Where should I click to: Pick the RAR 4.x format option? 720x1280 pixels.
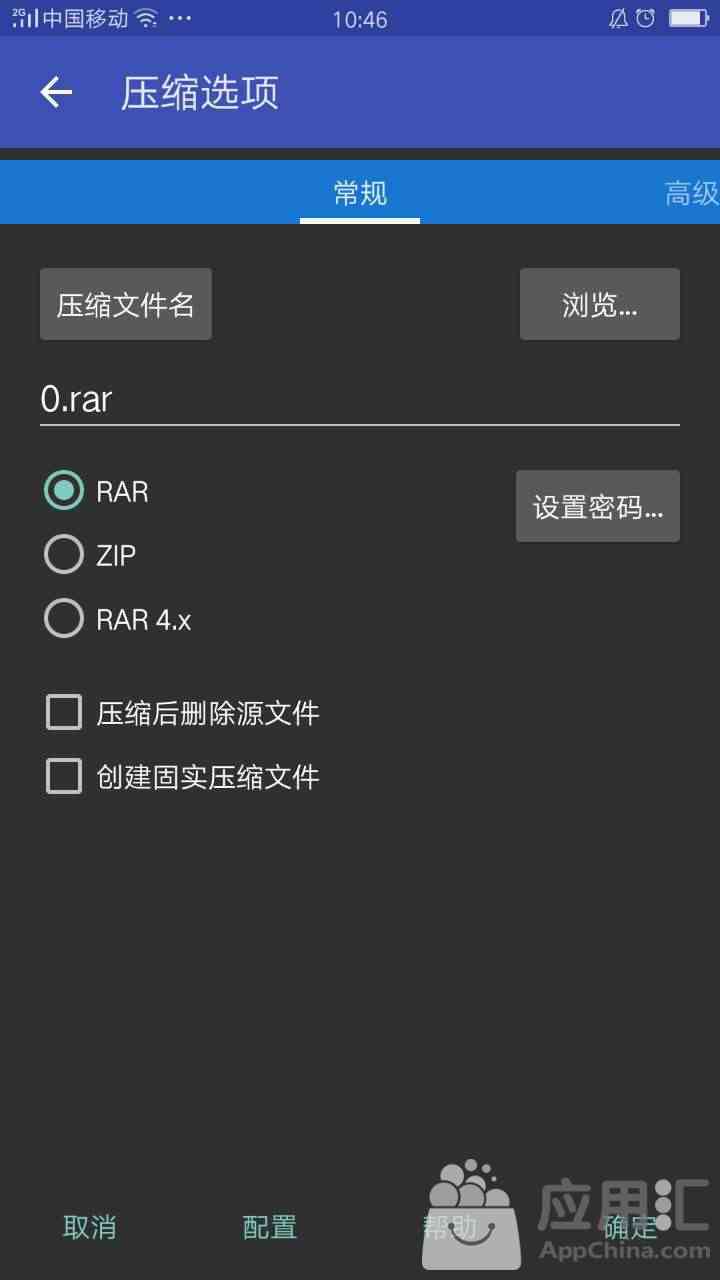coord(118,618)
